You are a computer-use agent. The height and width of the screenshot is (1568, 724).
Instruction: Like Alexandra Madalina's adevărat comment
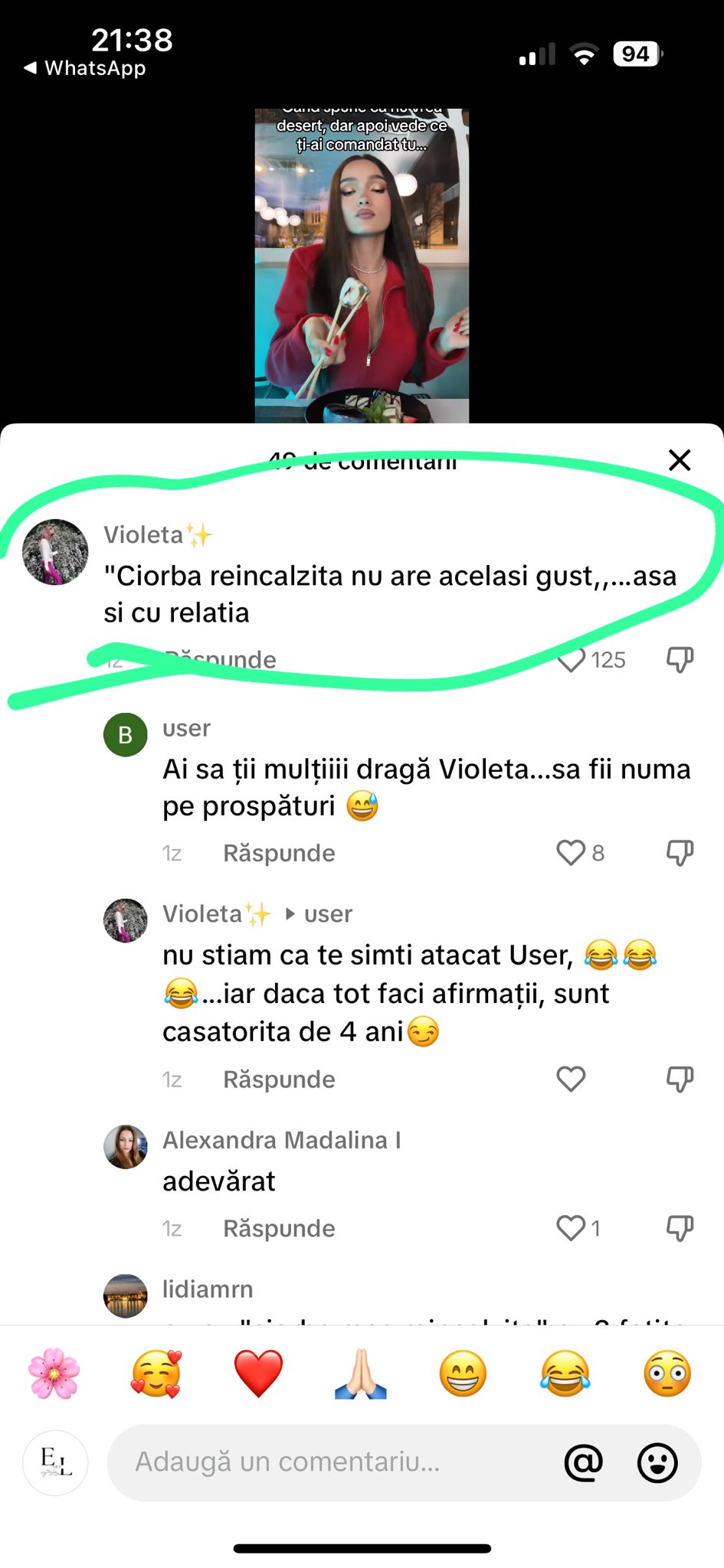pos(572,1228)
